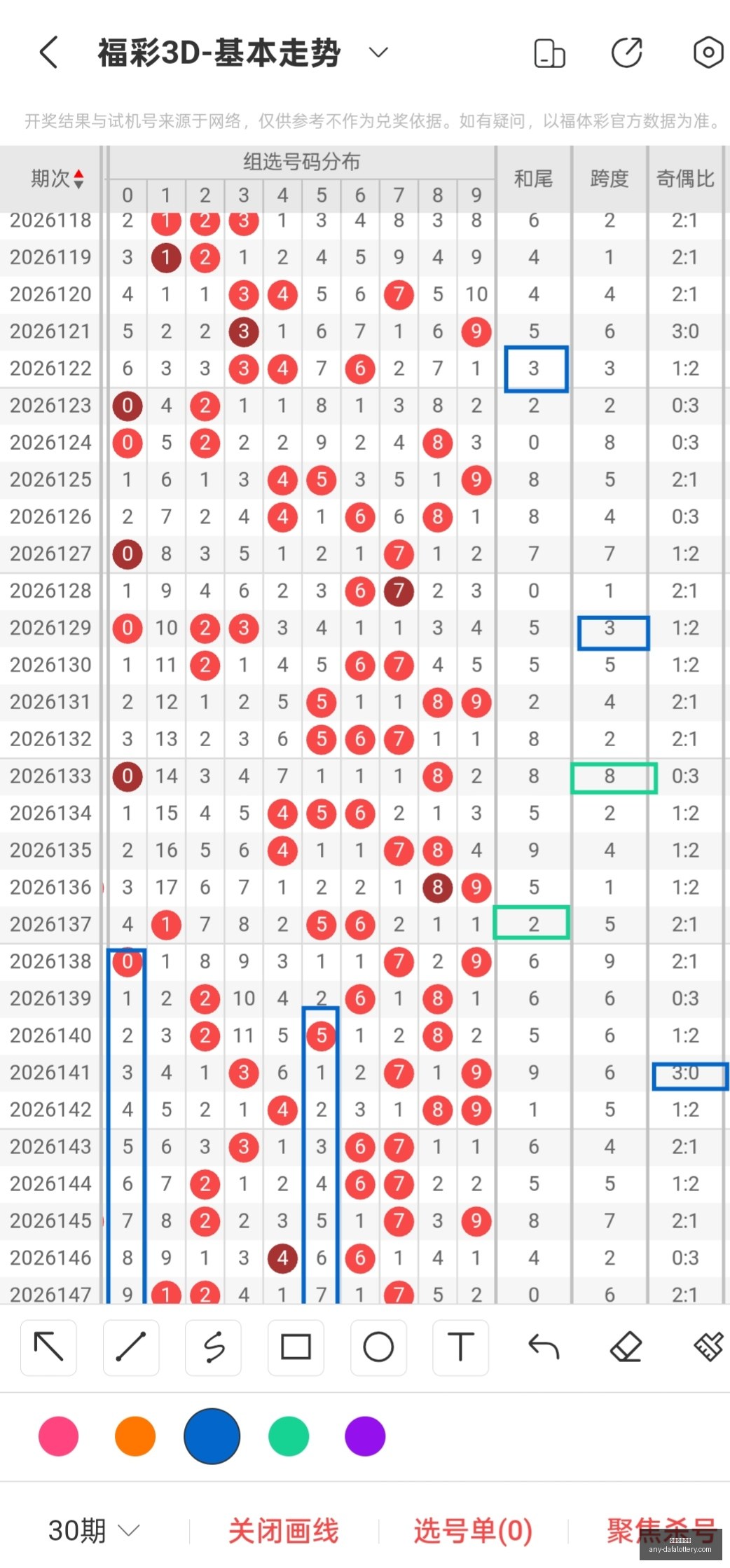Tap the share icon

(626, 53)
